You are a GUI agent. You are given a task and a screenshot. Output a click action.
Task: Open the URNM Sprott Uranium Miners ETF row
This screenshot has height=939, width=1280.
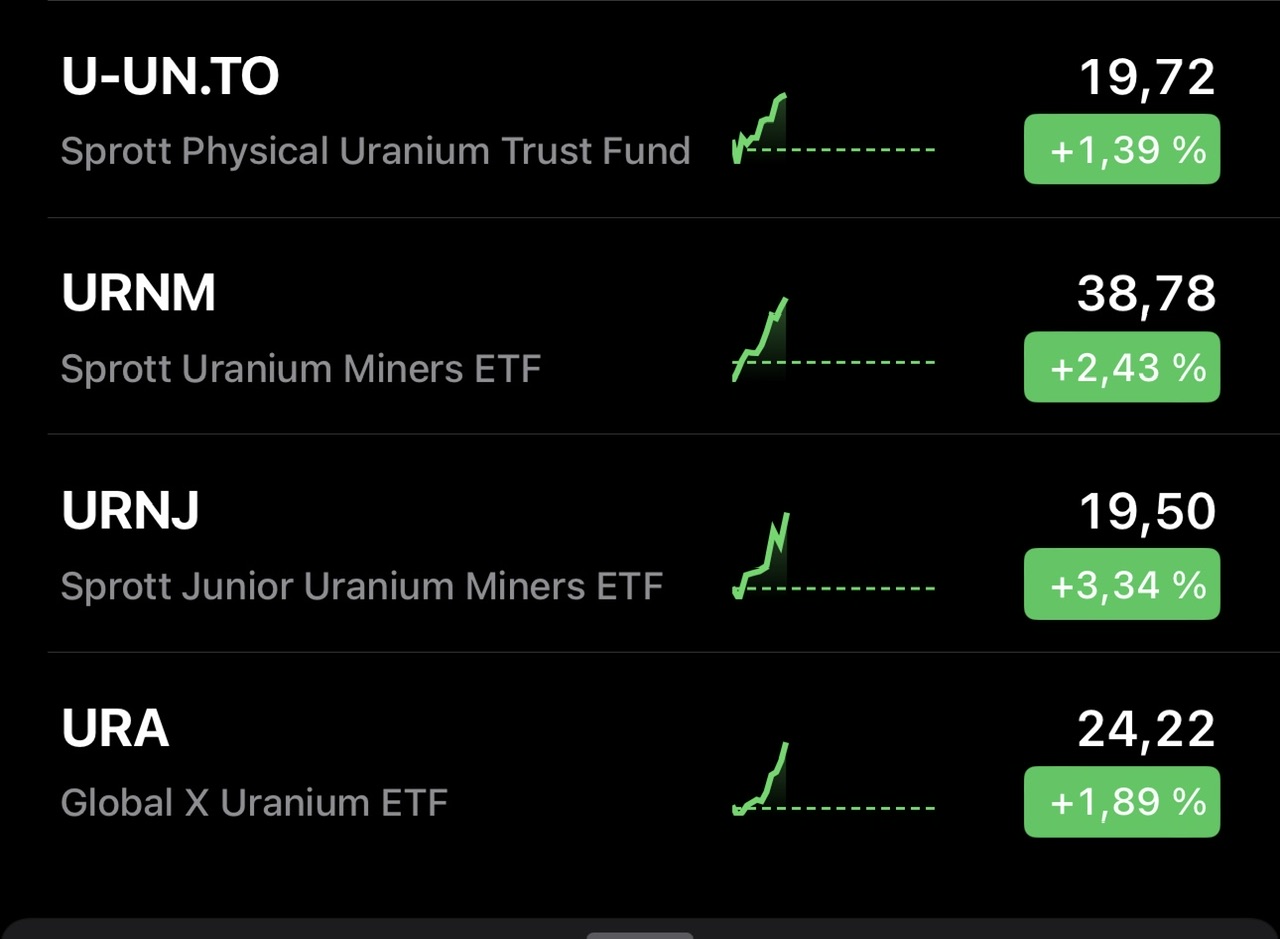[x=300, y=330]
